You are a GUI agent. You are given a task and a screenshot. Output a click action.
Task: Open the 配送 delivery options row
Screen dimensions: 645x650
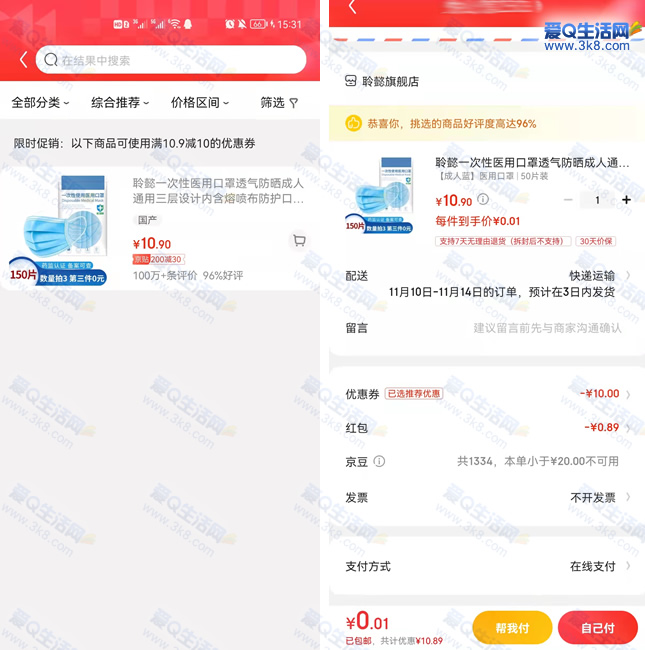pos(486,276)
